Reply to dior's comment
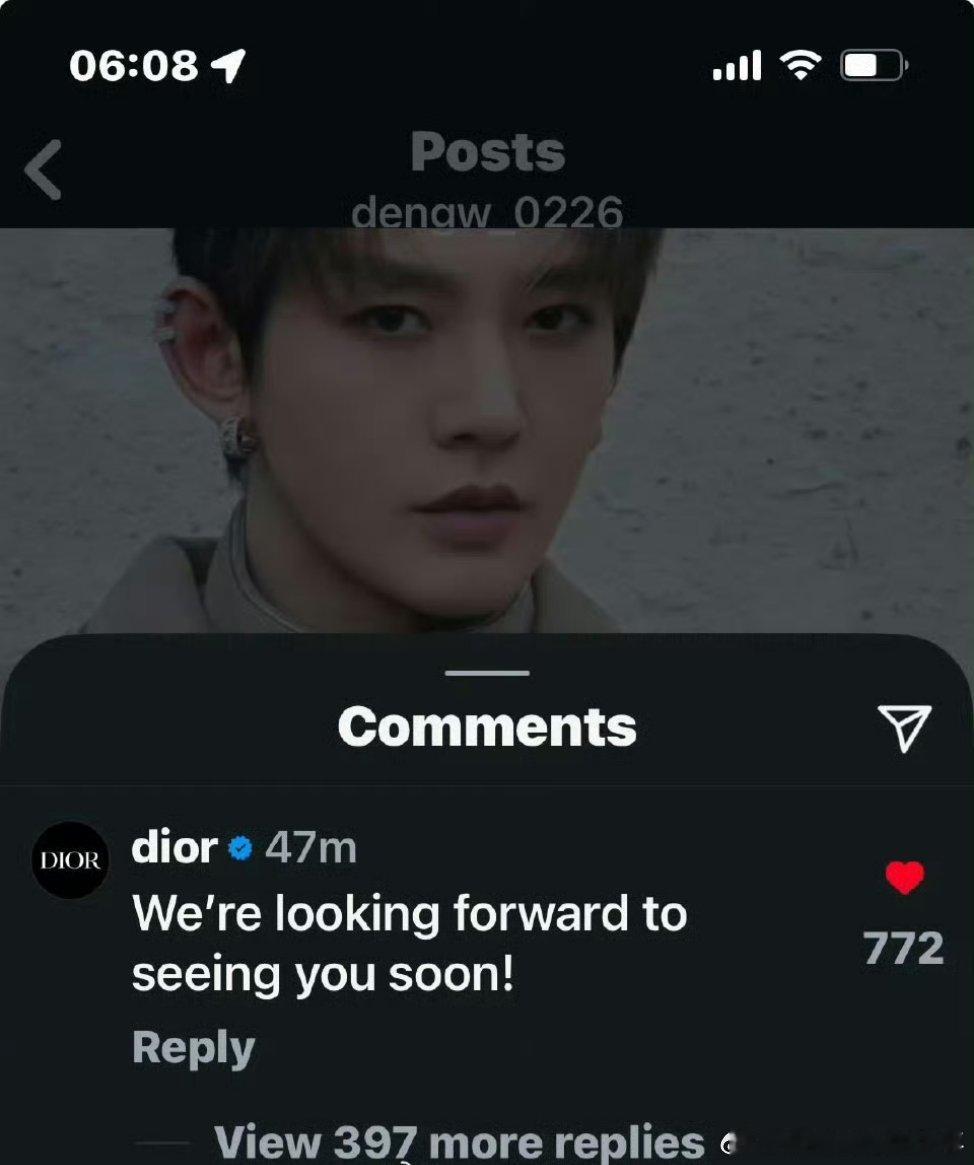This screenshot has width=974, height=1165. (193, 1048)
